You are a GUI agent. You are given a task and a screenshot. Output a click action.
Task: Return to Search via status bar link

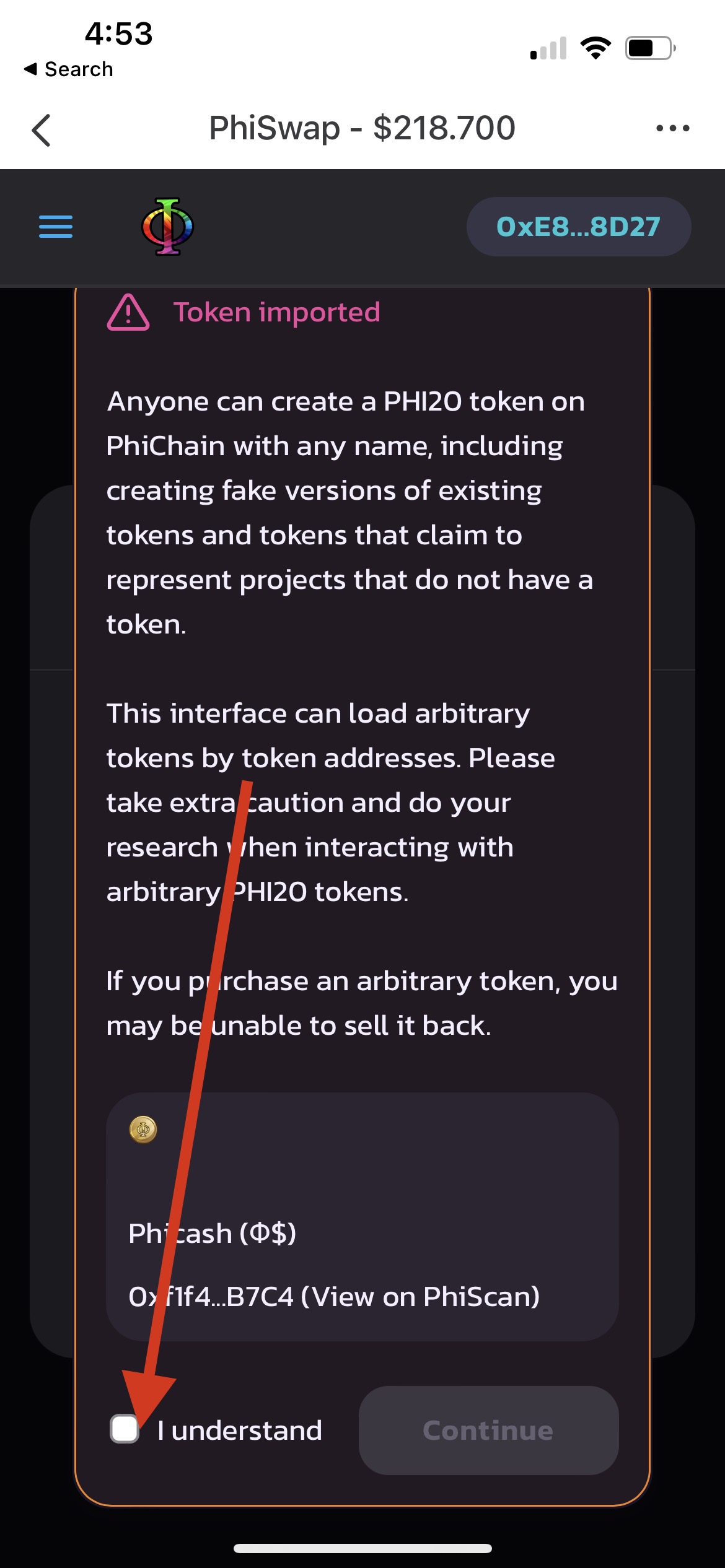(x=68, y=69)
